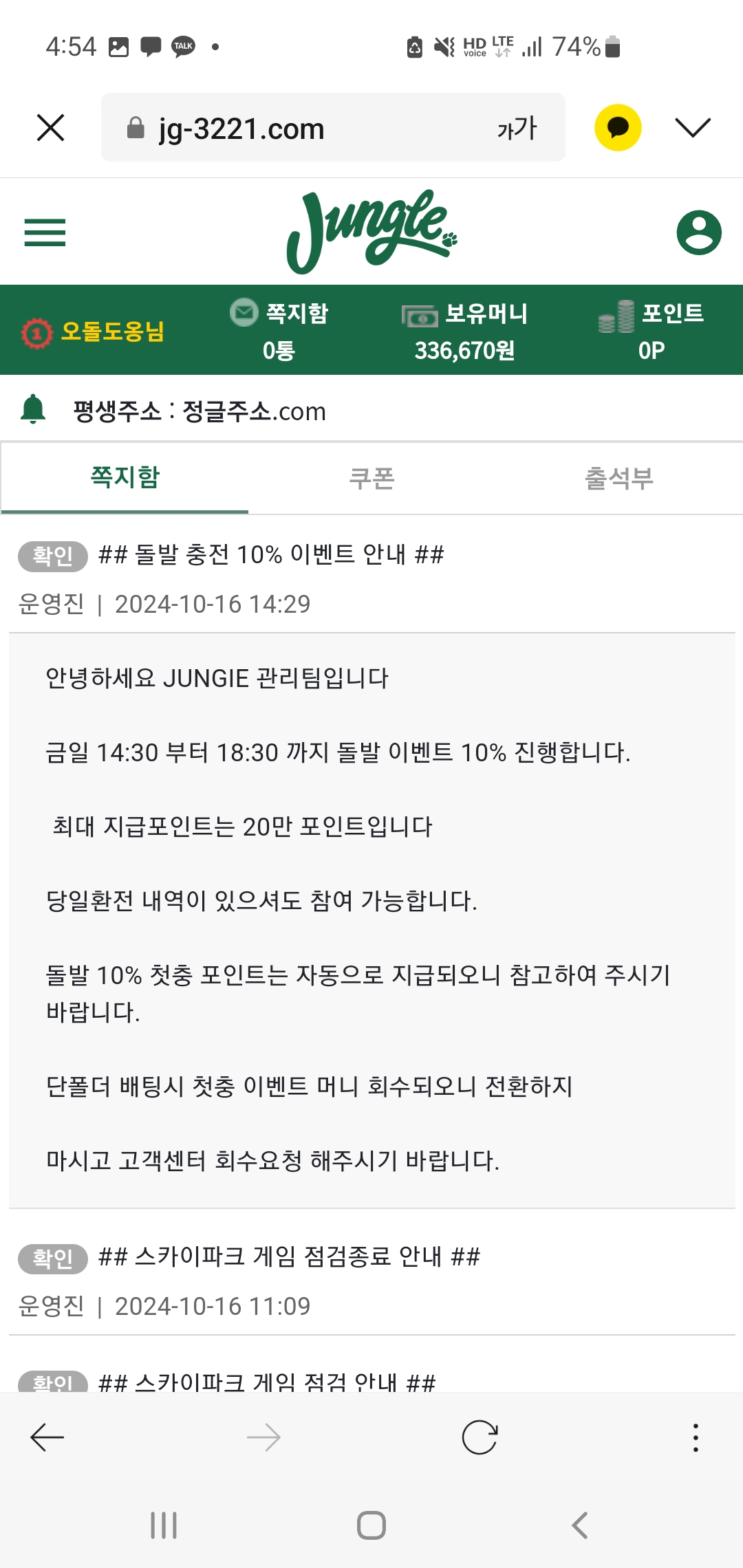Image resolution: width=743 pixels, height=1568 pixels.
Task: Open the 스카이파크 게임 점검종료 안내 message
Action: coord(289,1257)
